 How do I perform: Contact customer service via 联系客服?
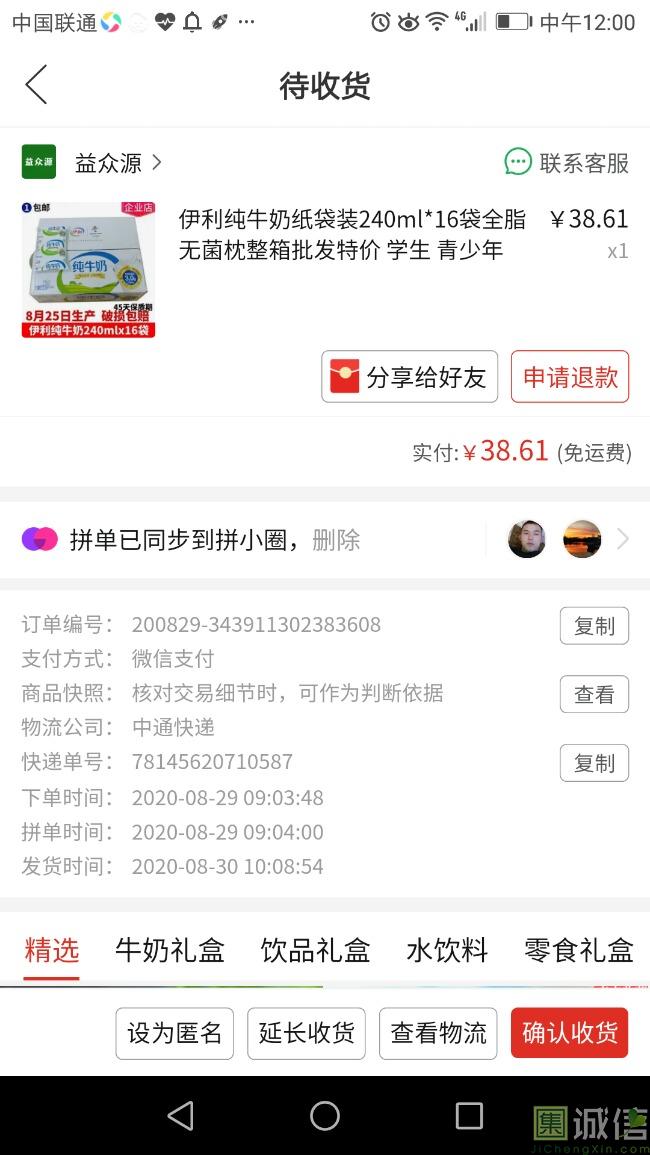pyautogui.click(x=567, y=163)
